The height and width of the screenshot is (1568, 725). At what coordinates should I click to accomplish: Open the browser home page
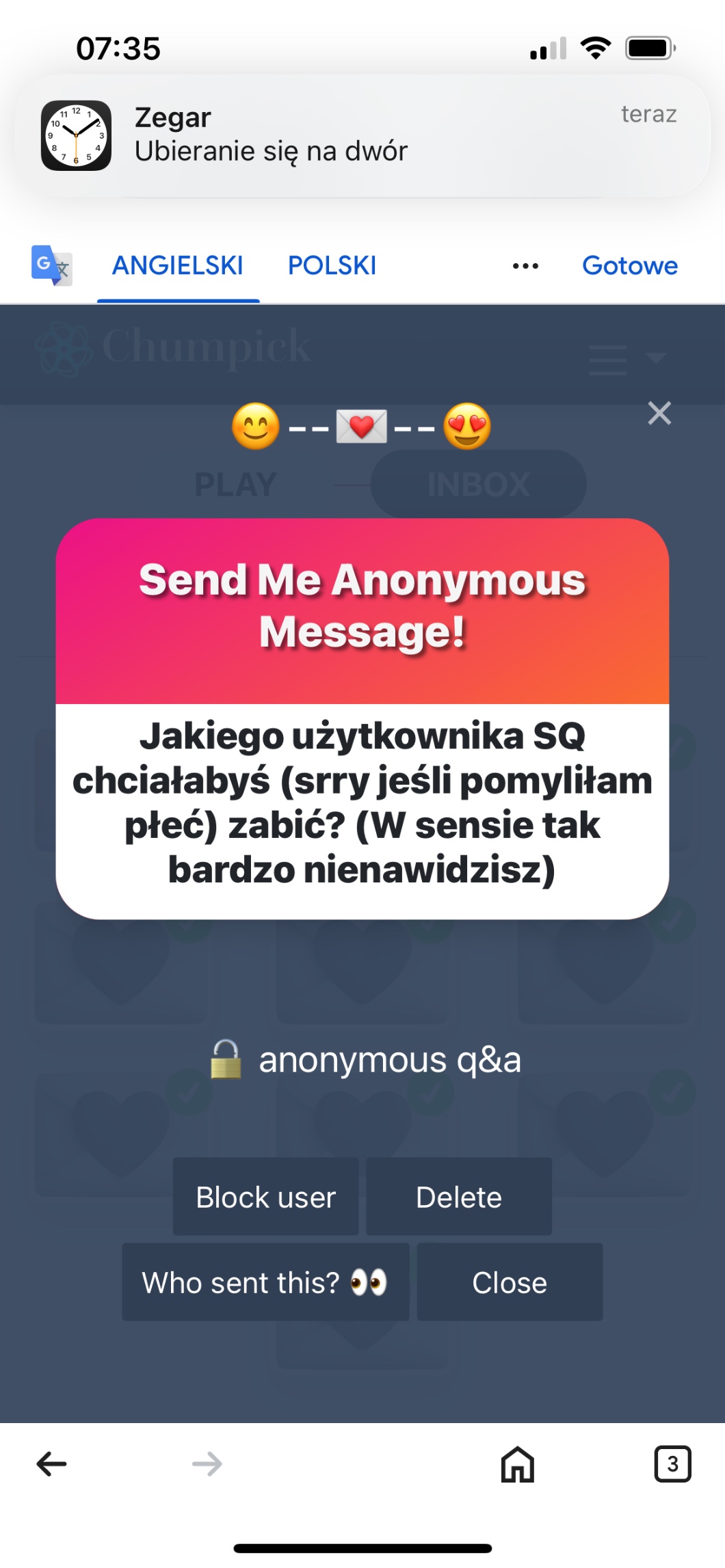coord(518,1464)
